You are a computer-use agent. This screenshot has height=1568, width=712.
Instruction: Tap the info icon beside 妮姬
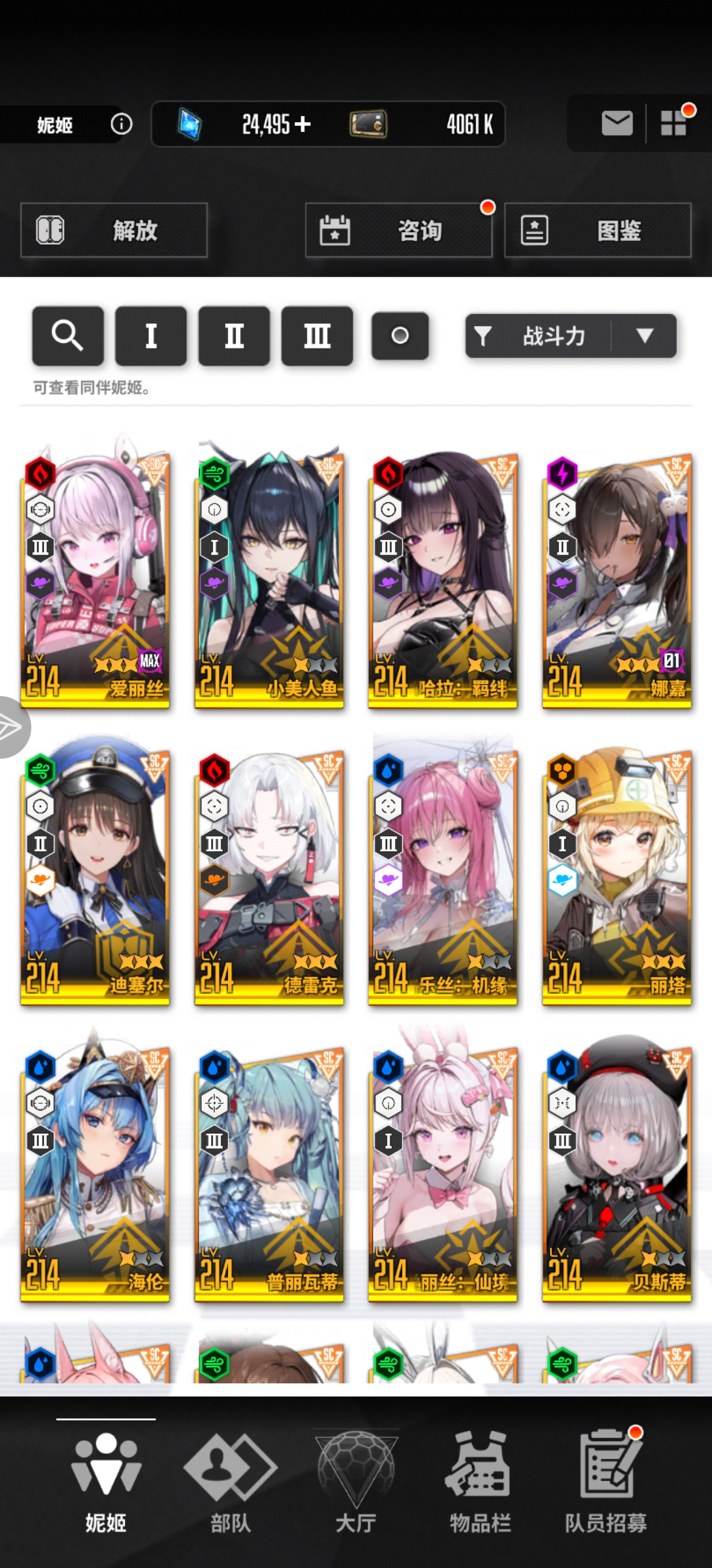coord(121,124)
